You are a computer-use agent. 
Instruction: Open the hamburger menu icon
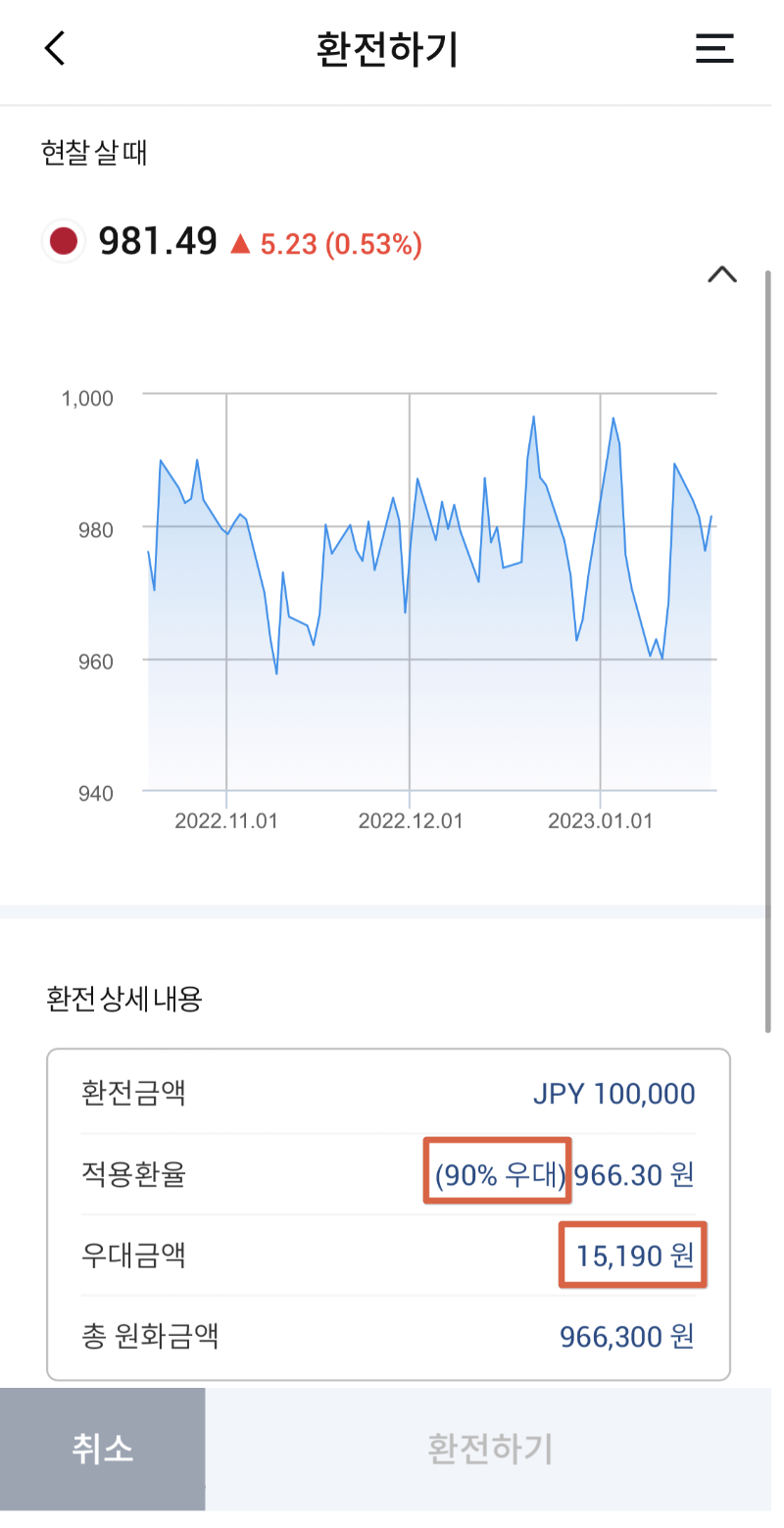[714, 50]
